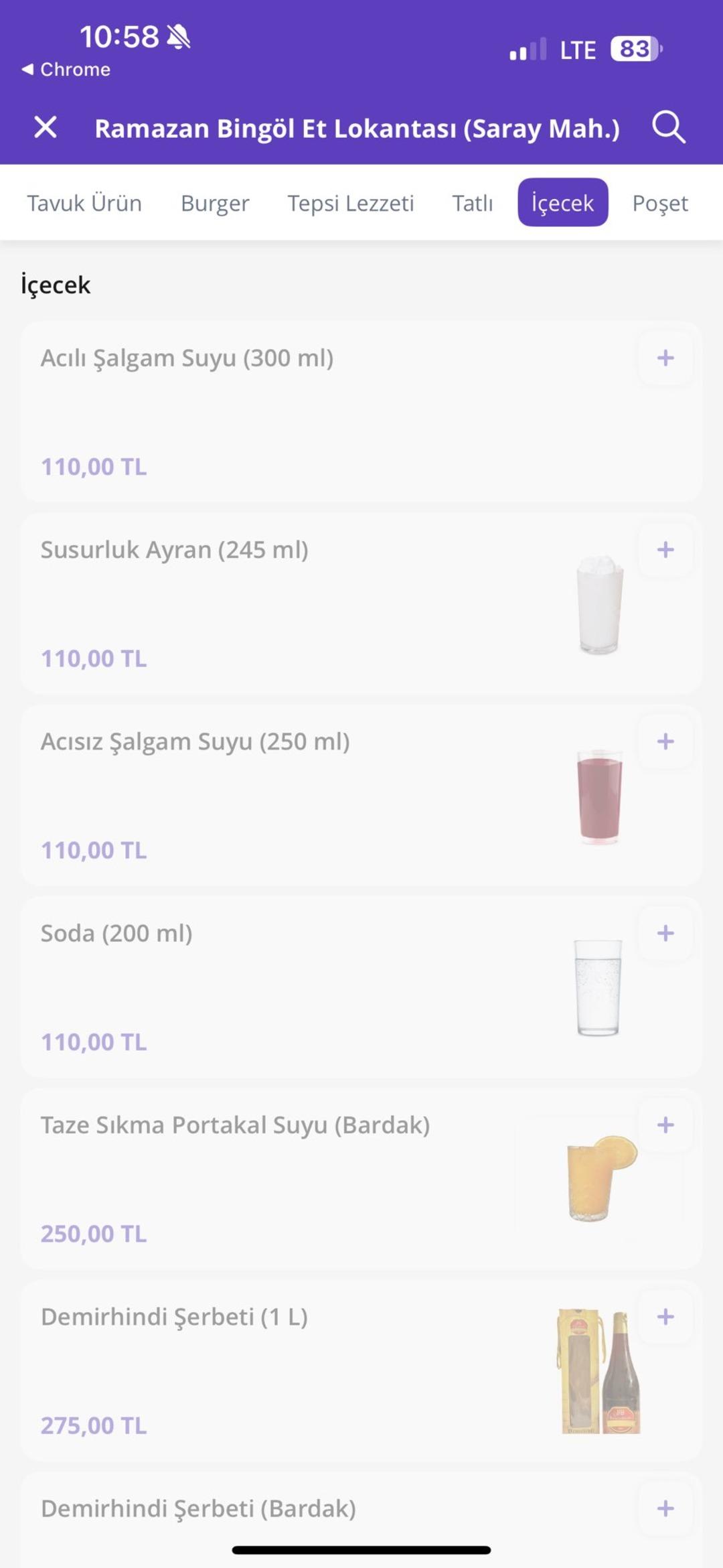
Task: Tap the battery level indicator
Action: (632, 49)
